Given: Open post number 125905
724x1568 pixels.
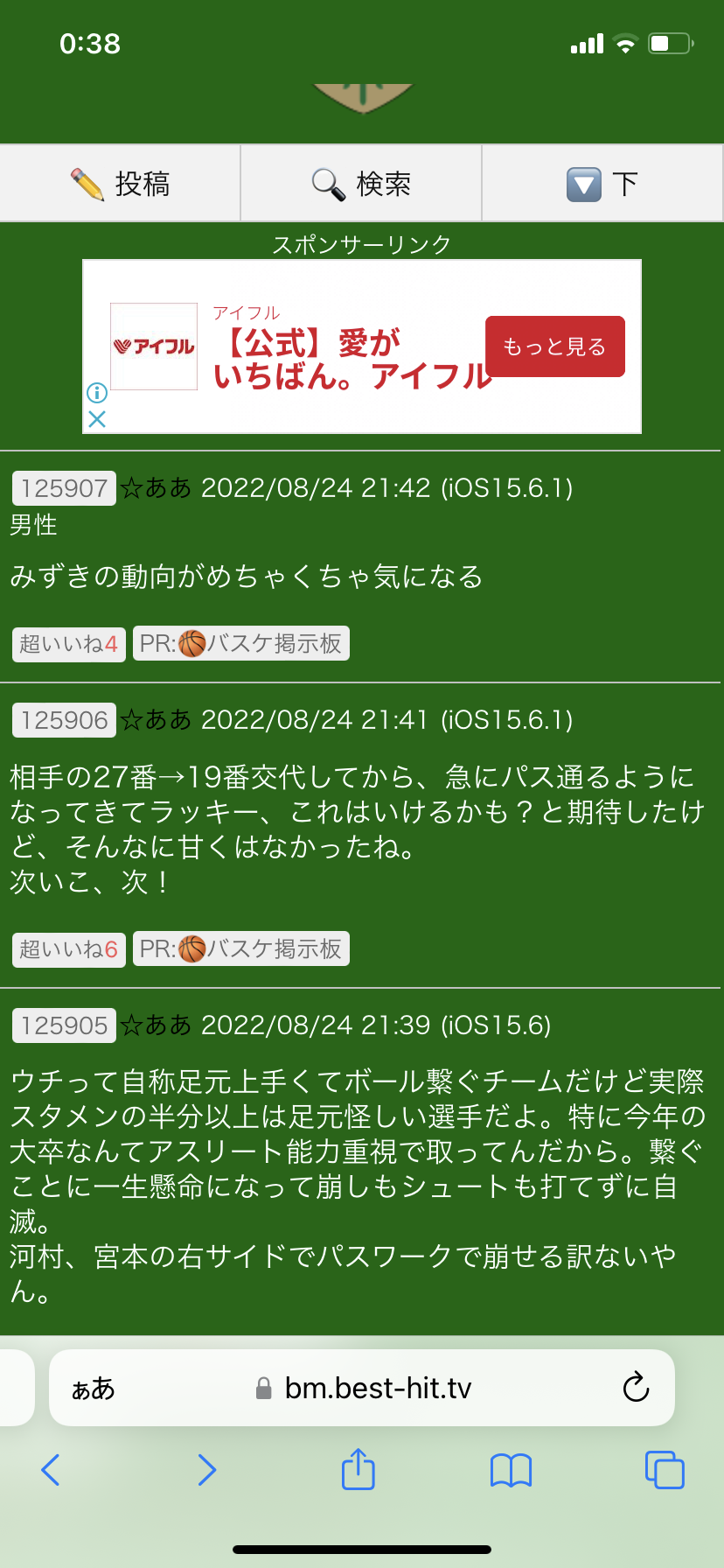Looking at the screenshot, I should tap(64, 1025).
